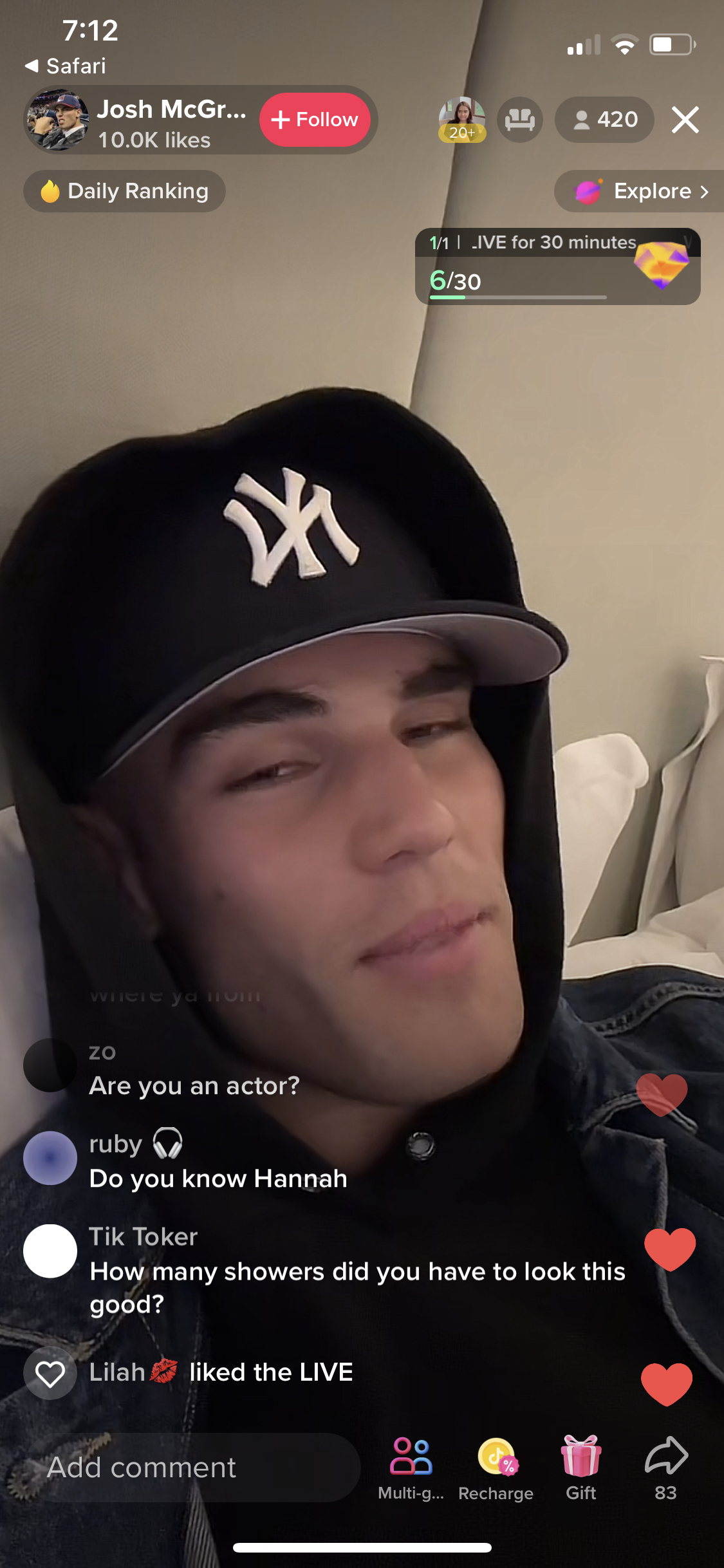Open the LIVE for 30 minutes goal card
Screen dimensions: 724x1568
557,266
